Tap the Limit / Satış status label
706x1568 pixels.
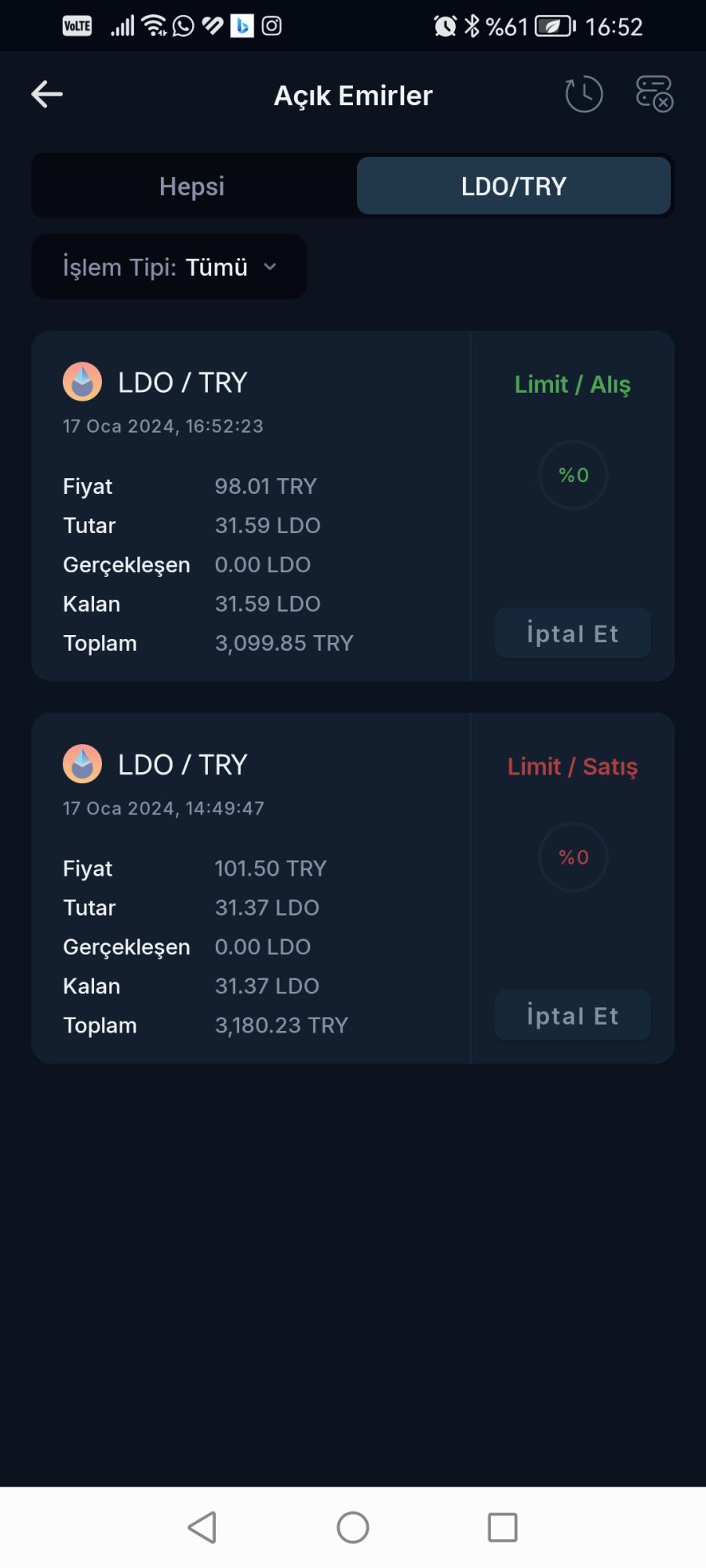point(573,766)
